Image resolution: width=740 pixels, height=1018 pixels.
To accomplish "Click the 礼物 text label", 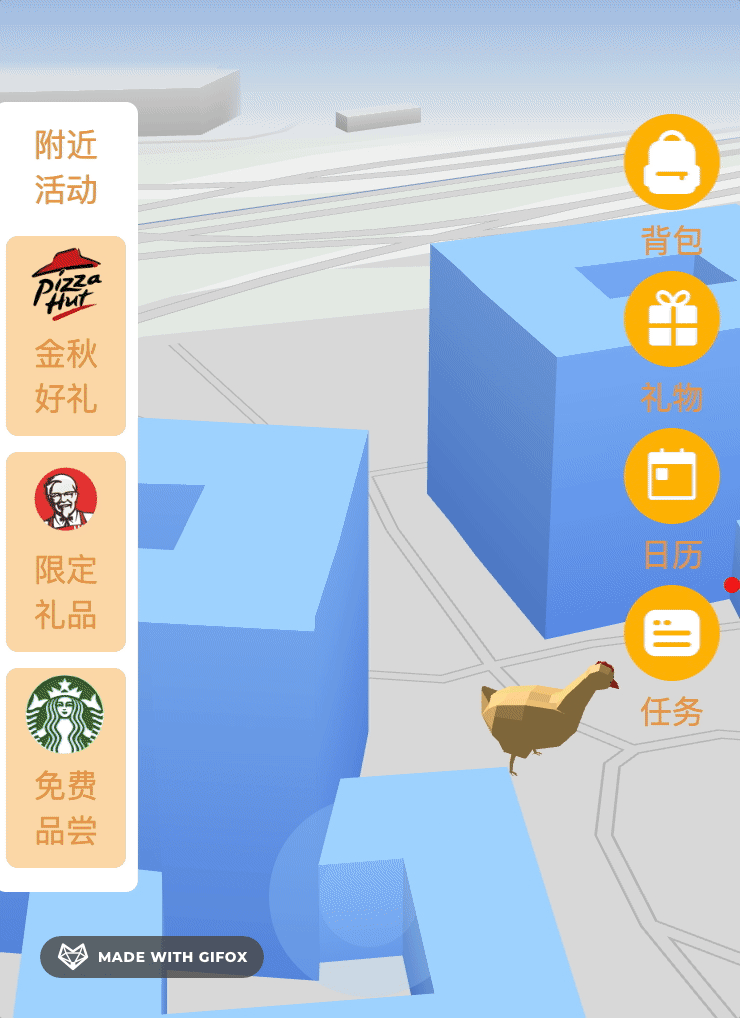I will coord(671,397).
